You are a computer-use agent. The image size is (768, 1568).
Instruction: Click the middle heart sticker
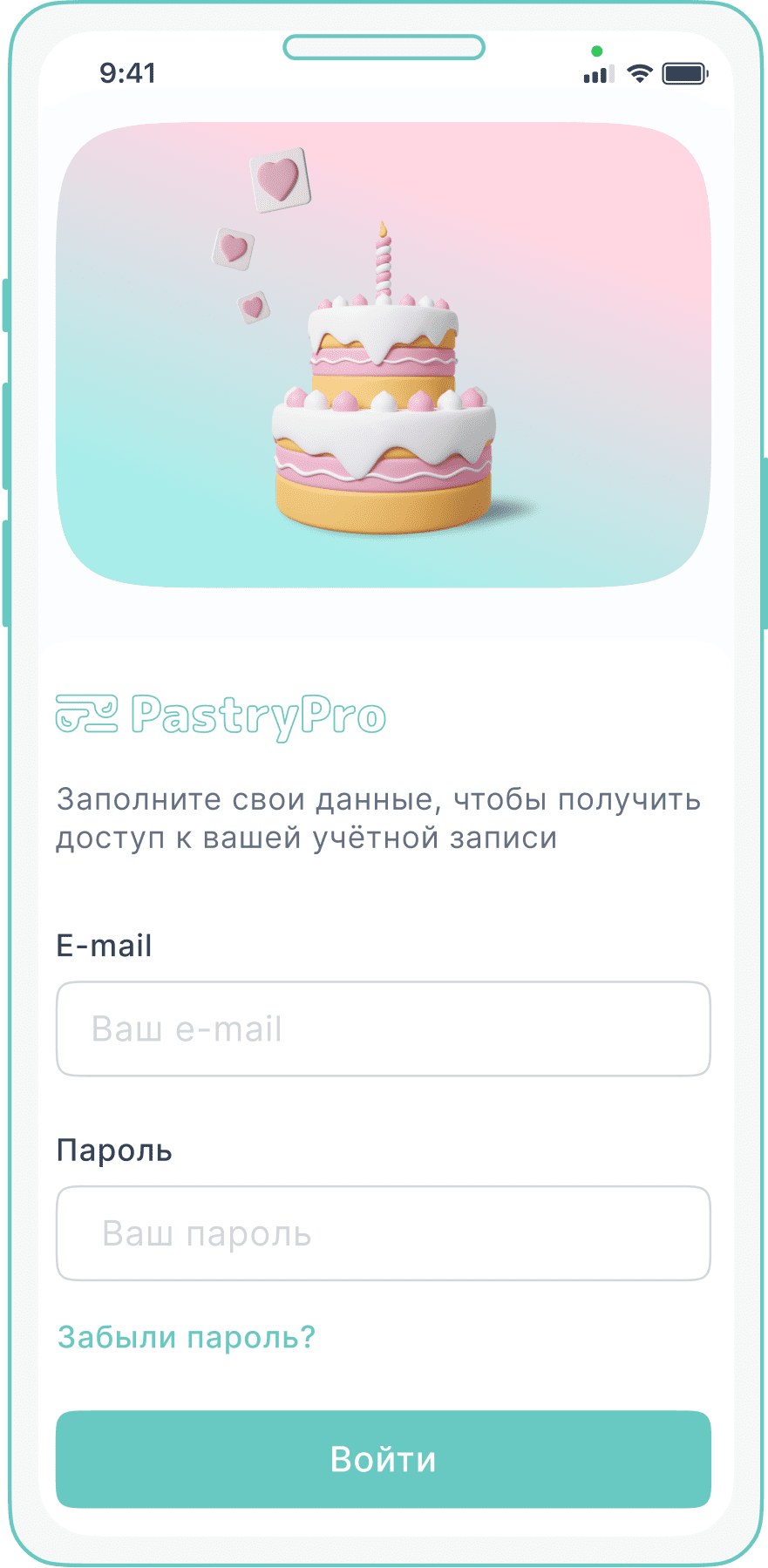pos(233,249)
